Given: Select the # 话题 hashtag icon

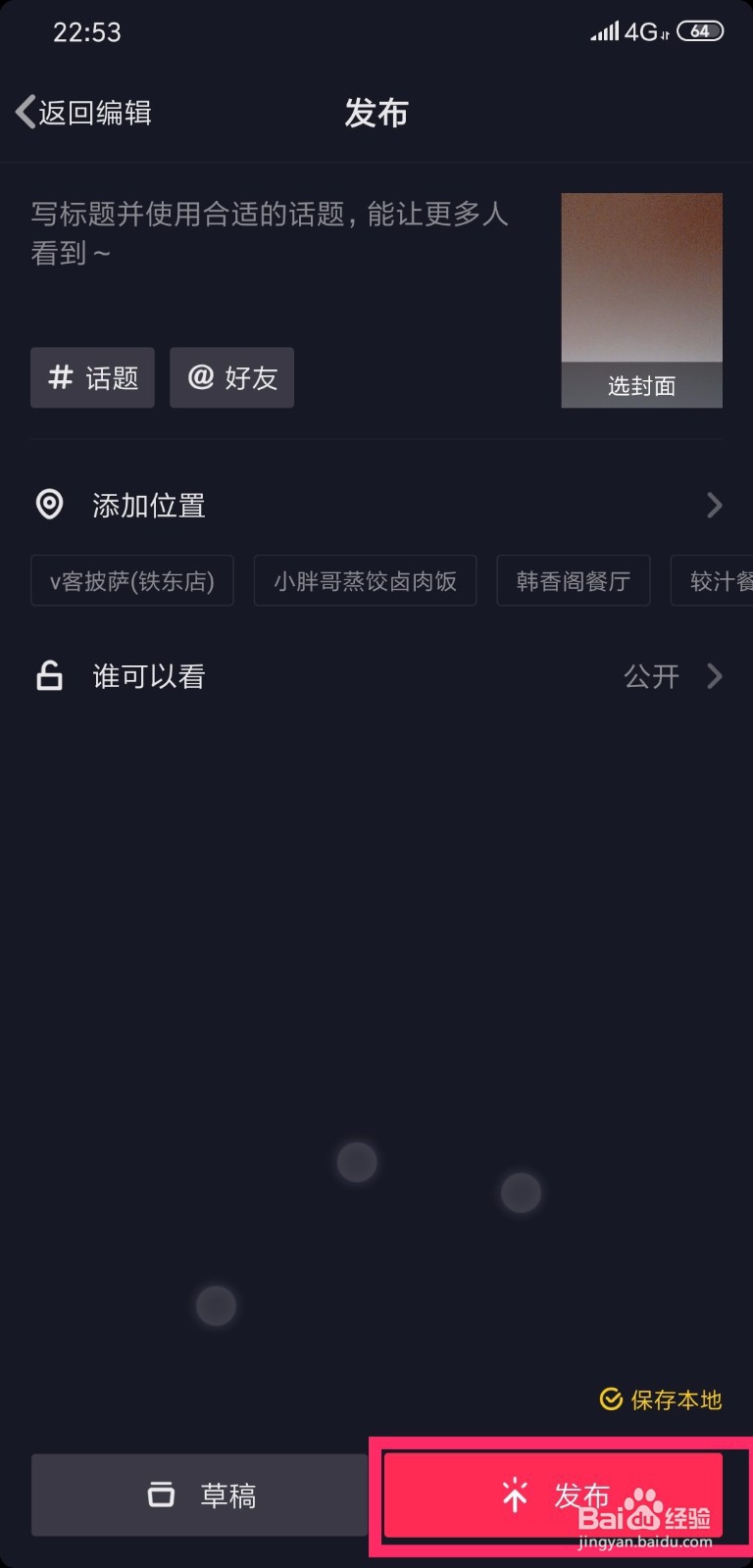Looking at the screenshot, I should point(61,377).
